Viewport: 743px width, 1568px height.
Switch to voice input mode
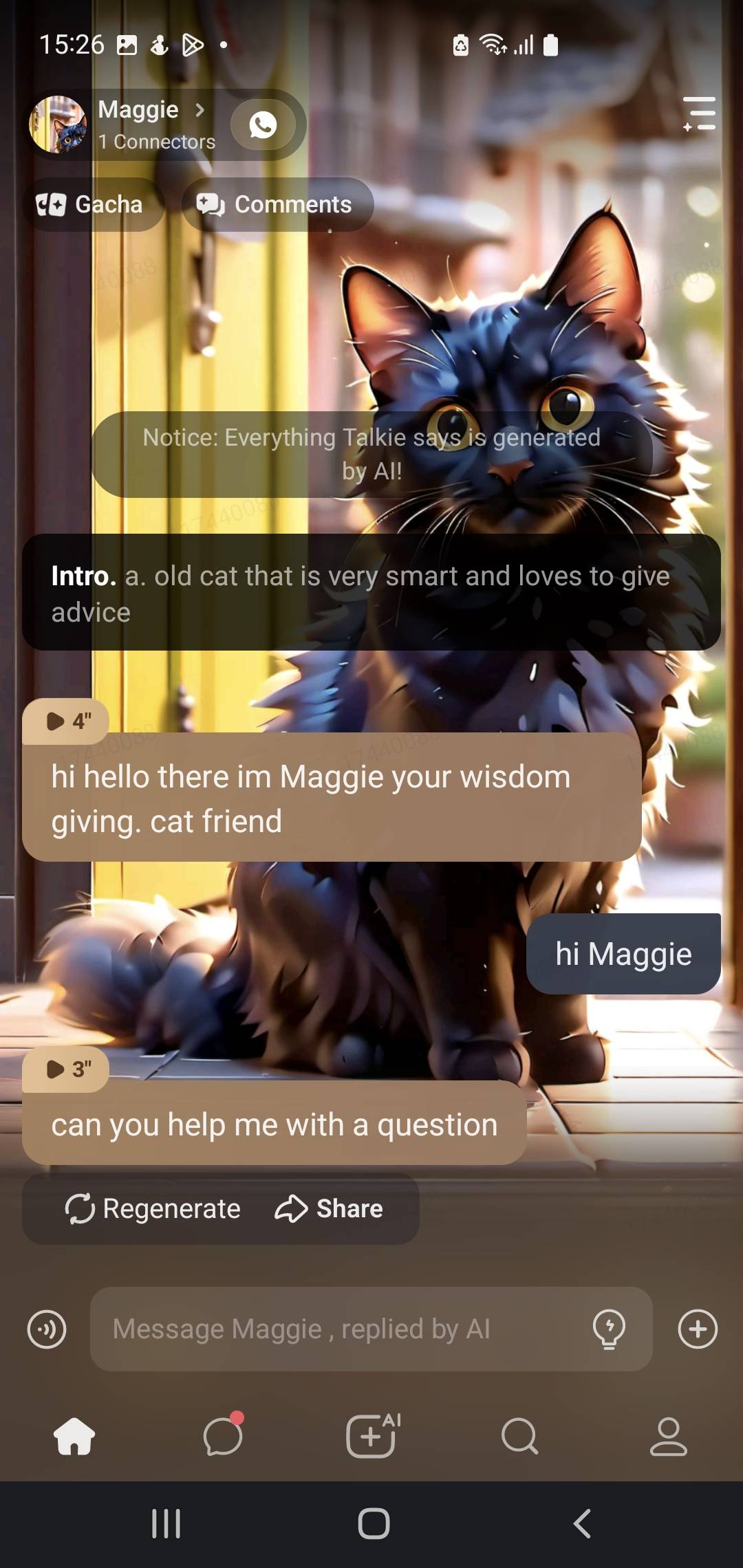(47, 1329)
